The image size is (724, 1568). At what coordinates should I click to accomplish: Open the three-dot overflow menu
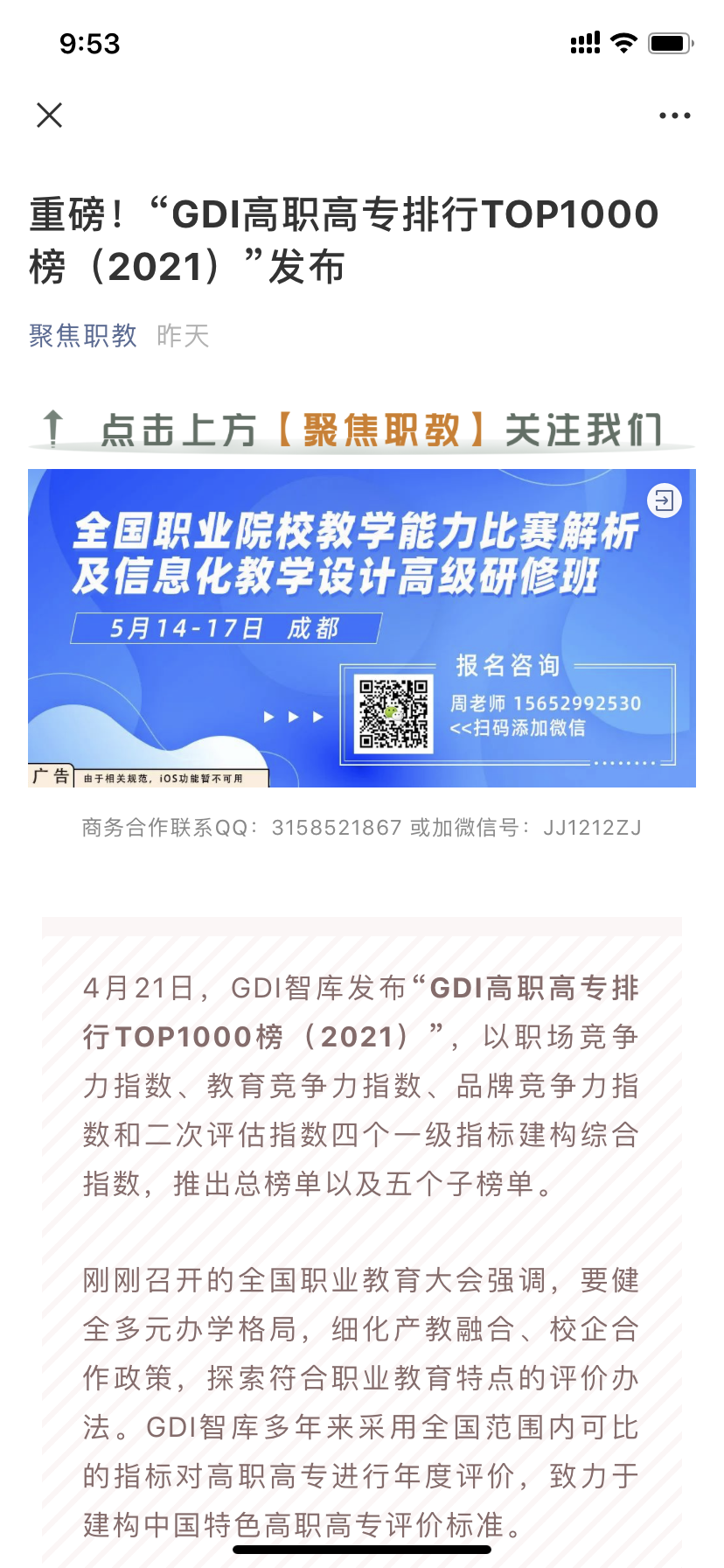point(674,115)
